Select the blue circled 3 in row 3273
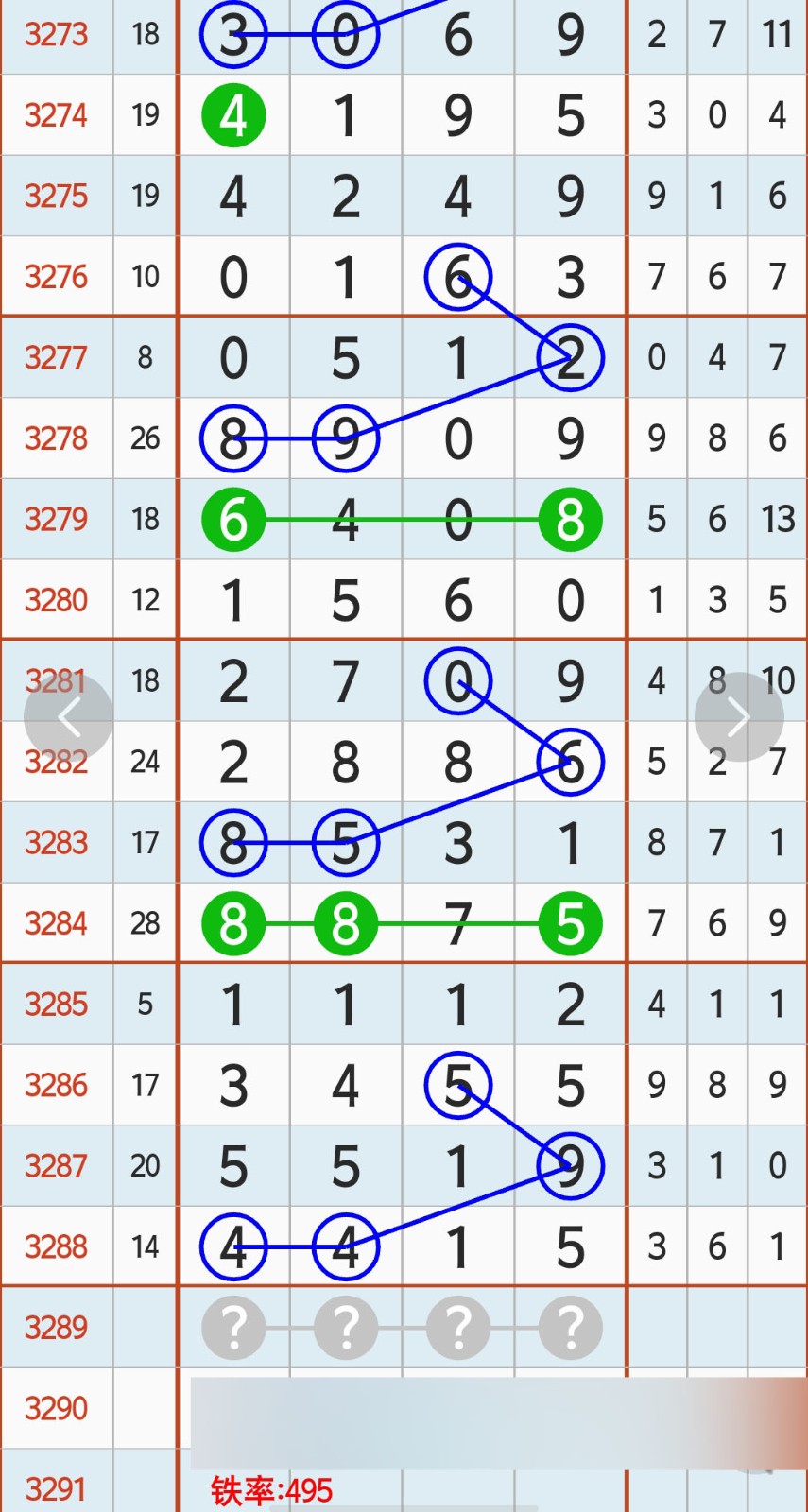This screenshot has height=1512, width=808. tap(234, 35)
